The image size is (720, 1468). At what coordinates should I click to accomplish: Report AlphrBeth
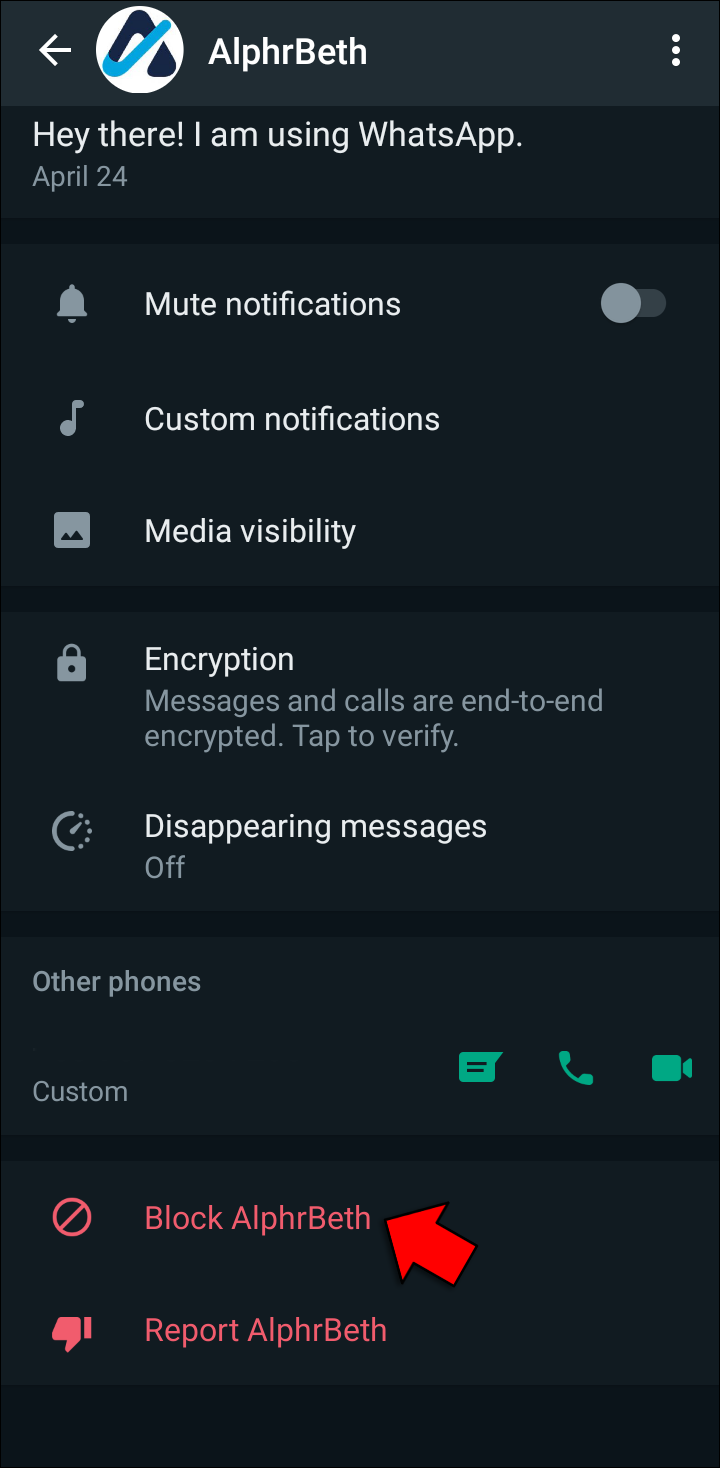click(265, 1330)
